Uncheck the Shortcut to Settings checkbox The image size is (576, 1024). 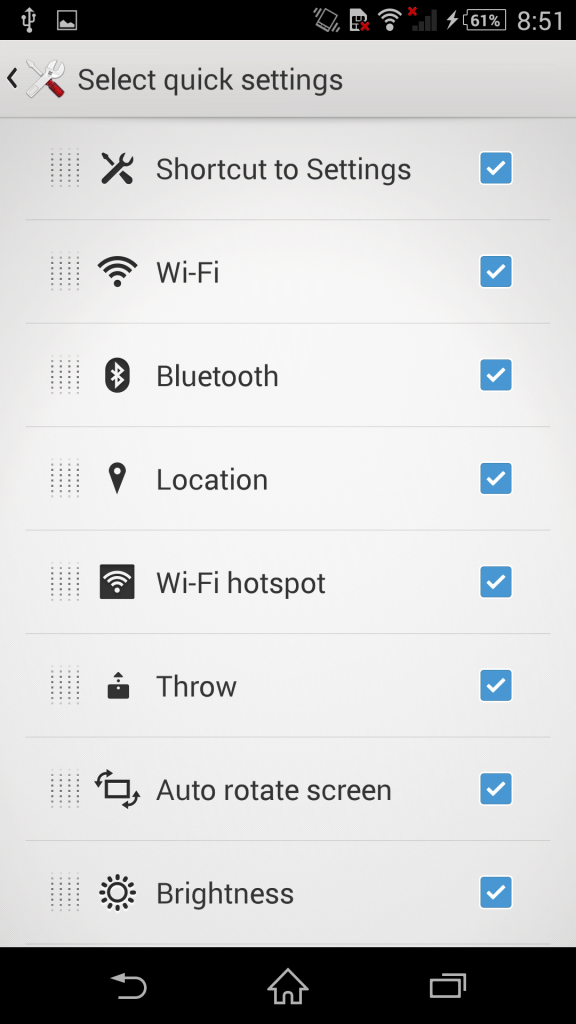496,168
